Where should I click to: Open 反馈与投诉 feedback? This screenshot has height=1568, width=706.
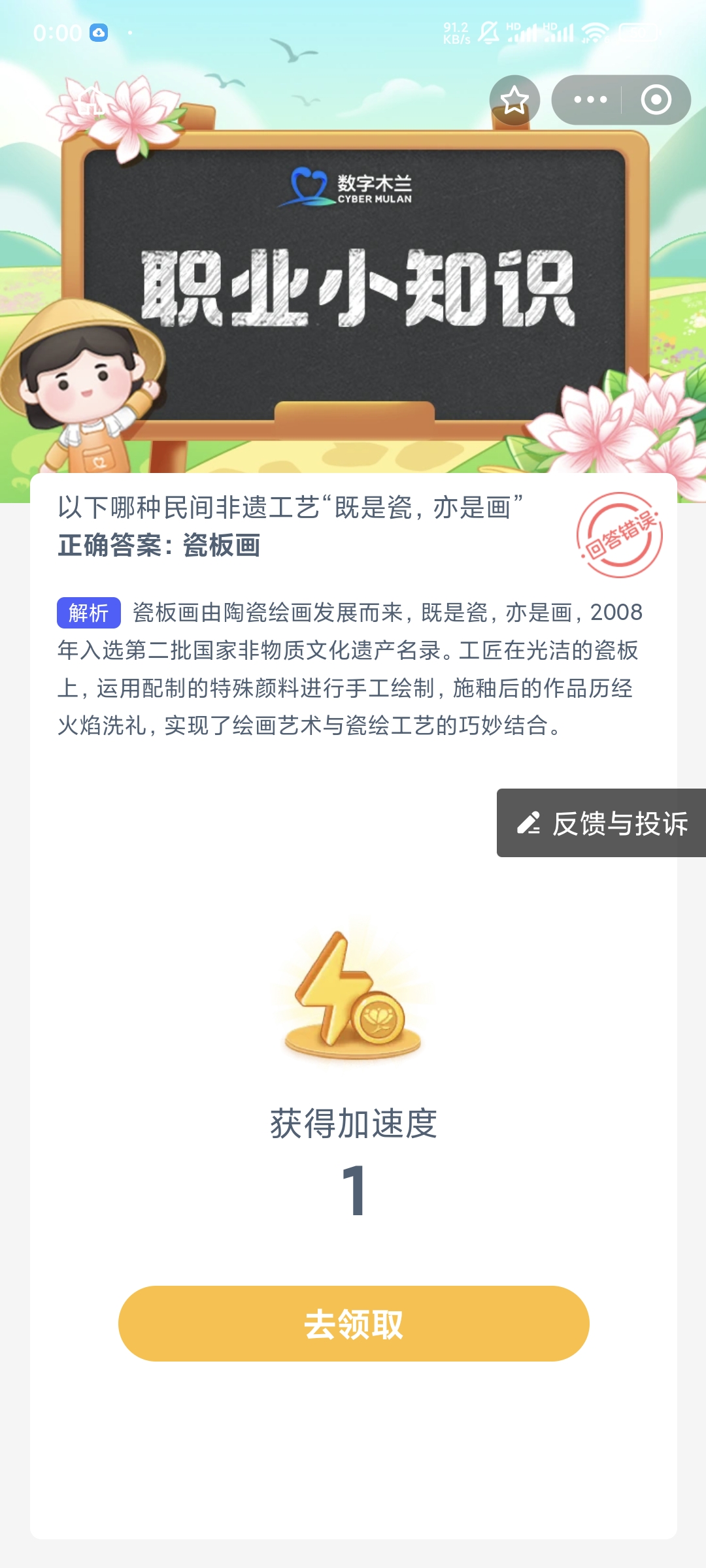coord(601,823)
